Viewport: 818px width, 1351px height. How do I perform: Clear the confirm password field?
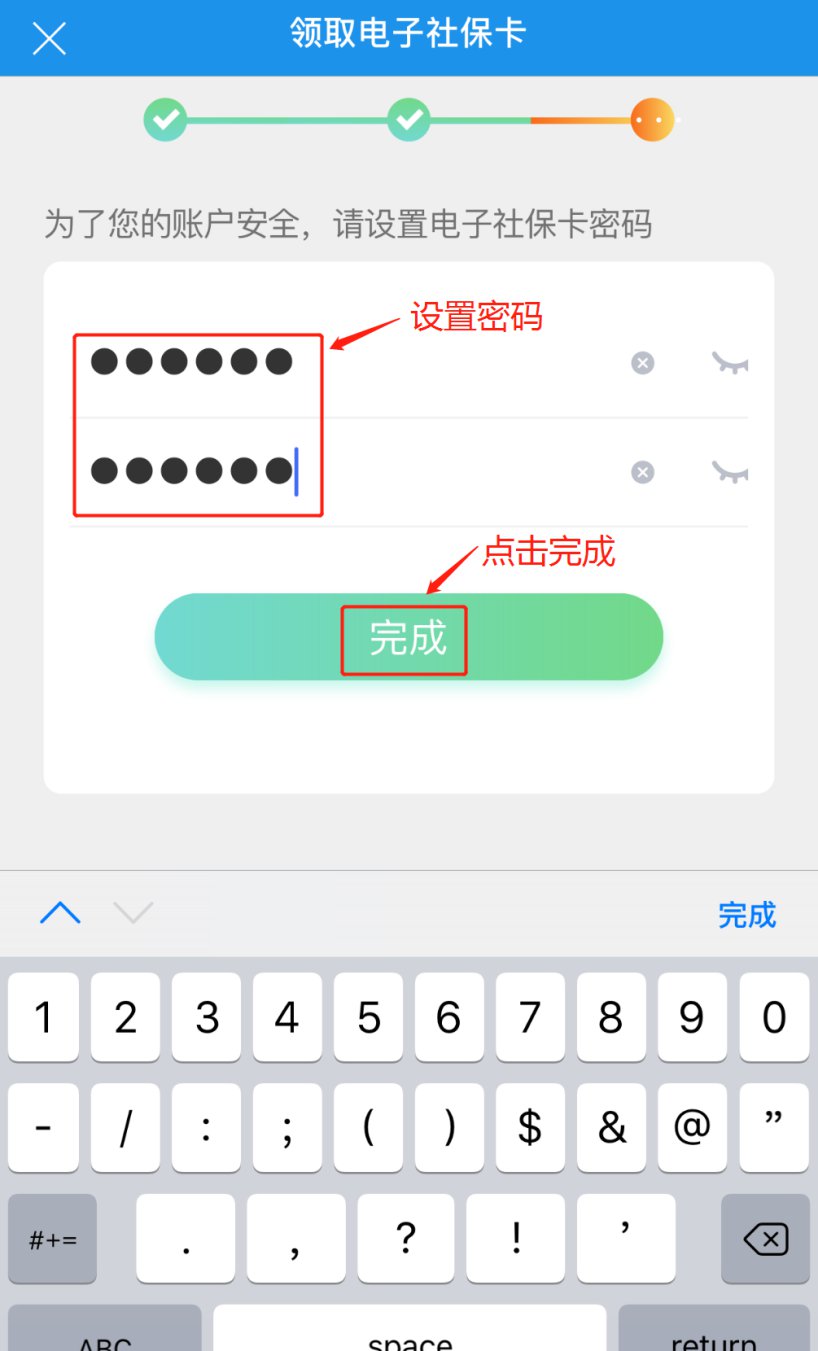[x=643, y=472]
